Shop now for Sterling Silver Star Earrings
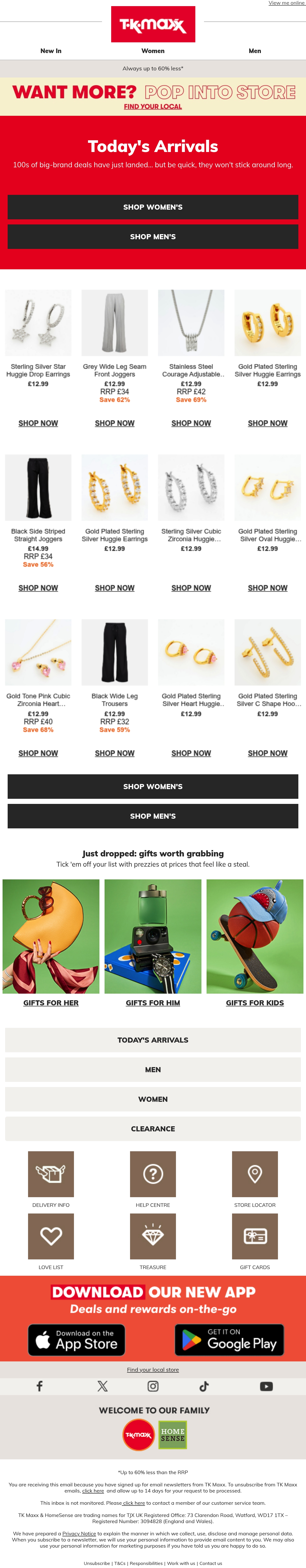The width and height of the screenshot is (306, 1568). pyautogui.click(x=38, y=423)
